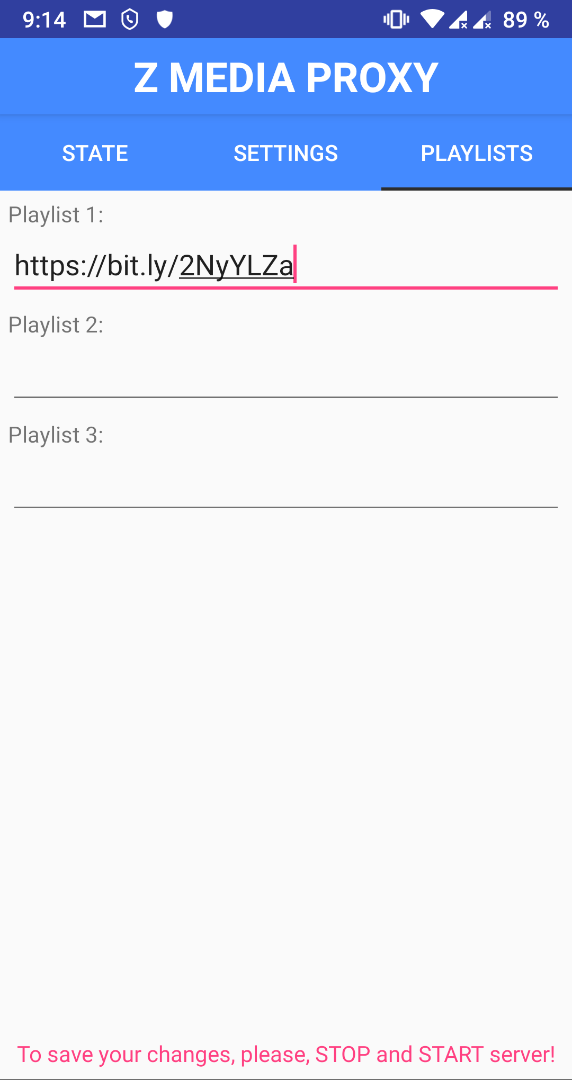This screenshot has width=572, height=1080.
Task: Tap the Playlist 1 URL field
Action: pos(285,266)
